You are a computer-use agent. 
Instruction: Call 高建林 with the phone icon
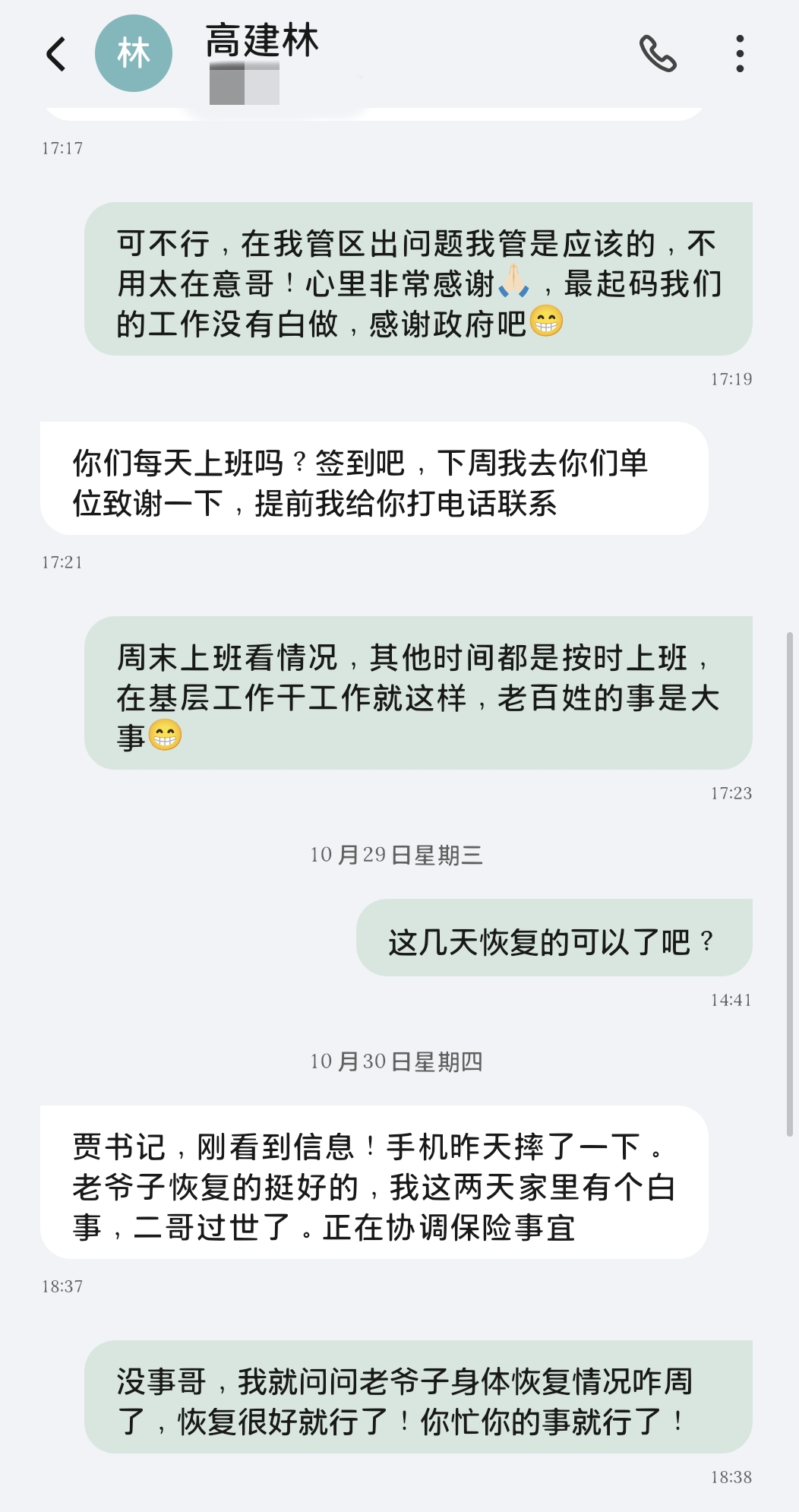click(658, 54)
